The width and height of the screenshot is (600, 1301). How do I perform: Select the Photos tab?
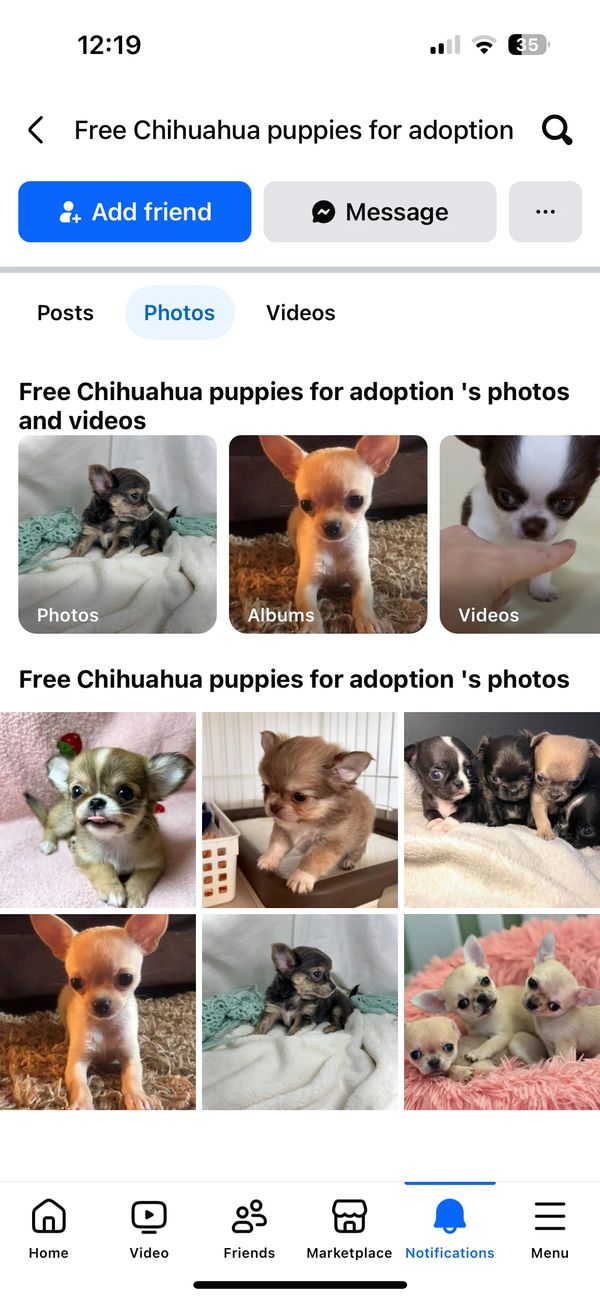click(179, 313)
